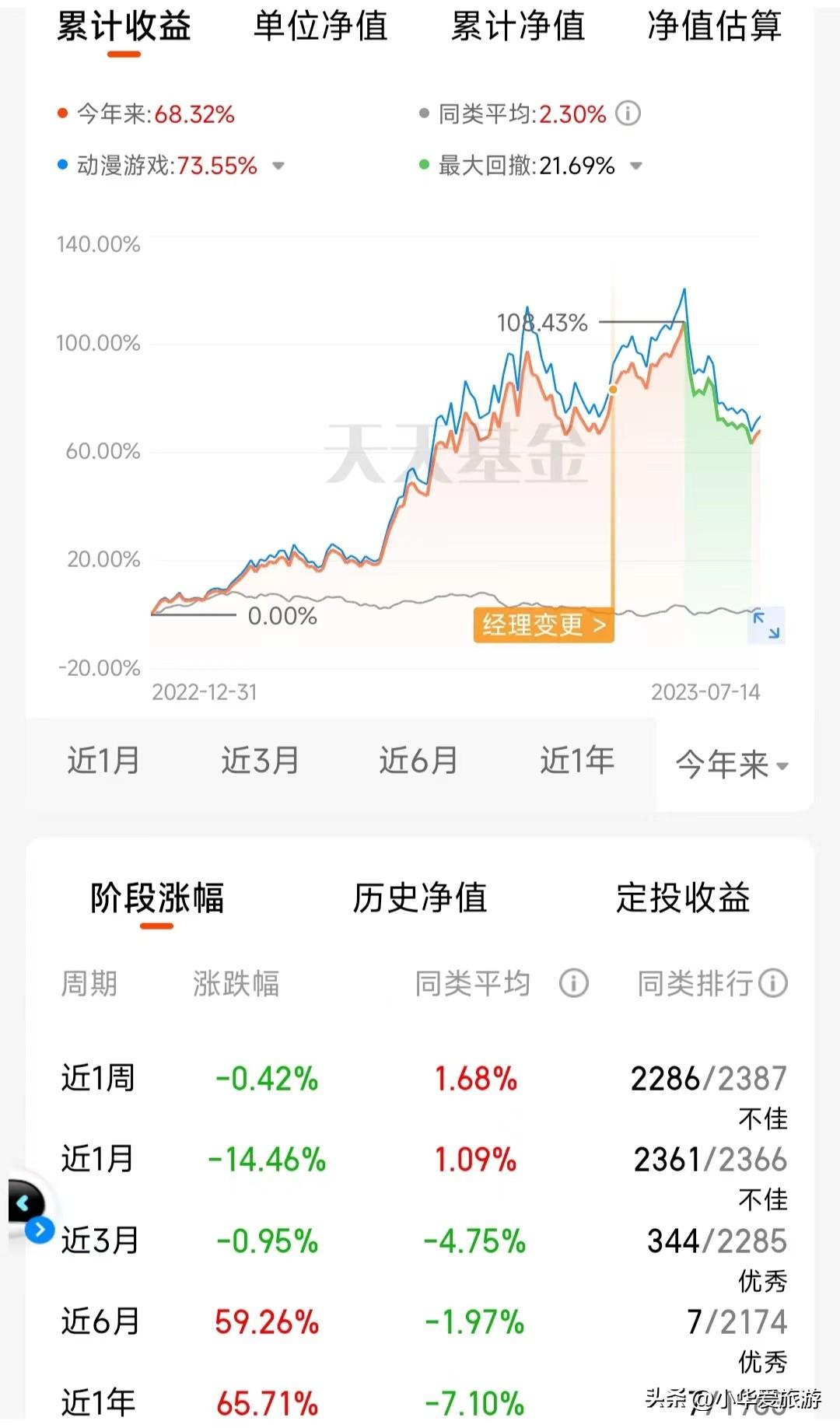Image resolution: width=840 pixels, height=1428 pixels.
Task: Switch to the 净值估算 tab
Action: coord(714,27)
